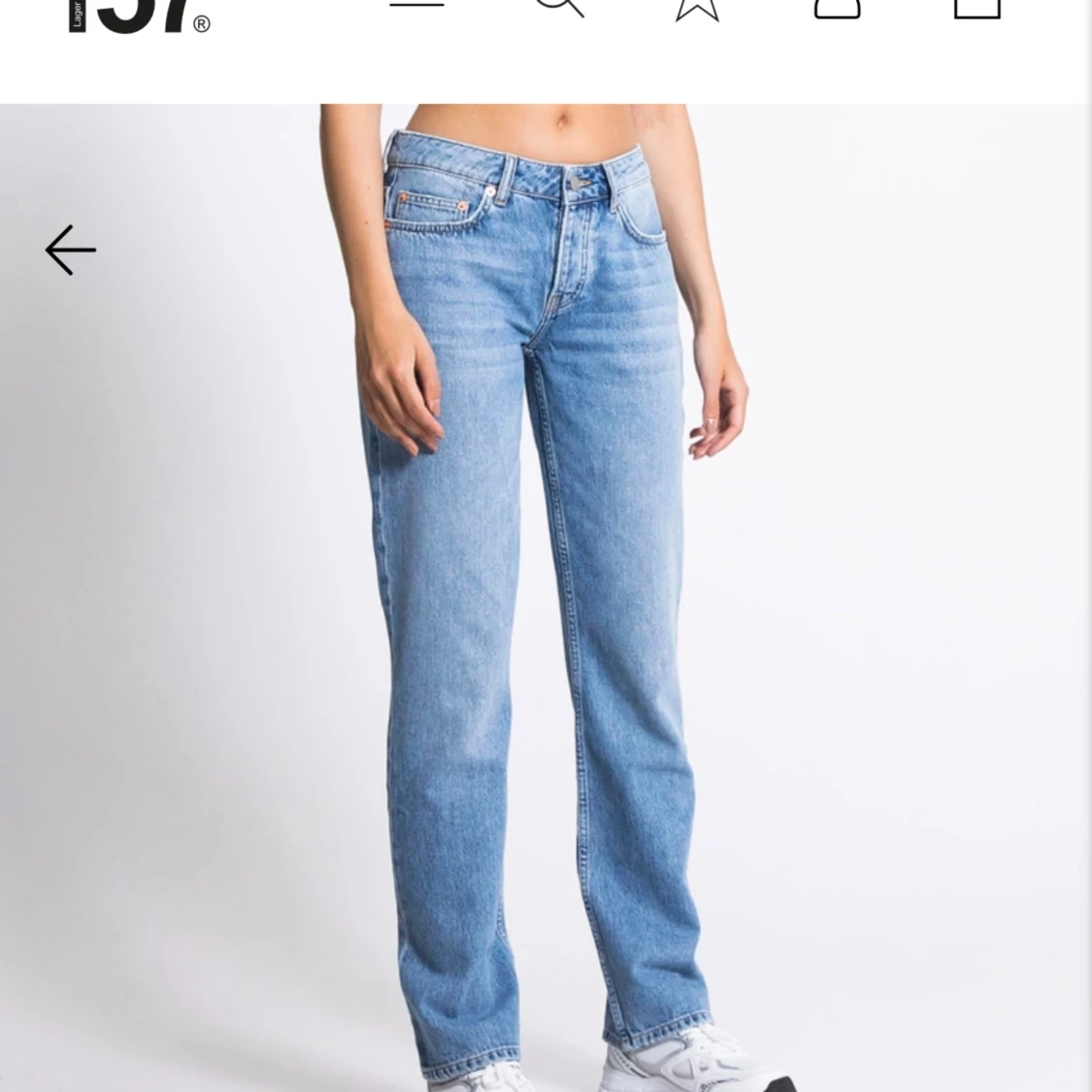1092x1092 pixels.
Task: Open the account profile icon
Action: (837, 8)
